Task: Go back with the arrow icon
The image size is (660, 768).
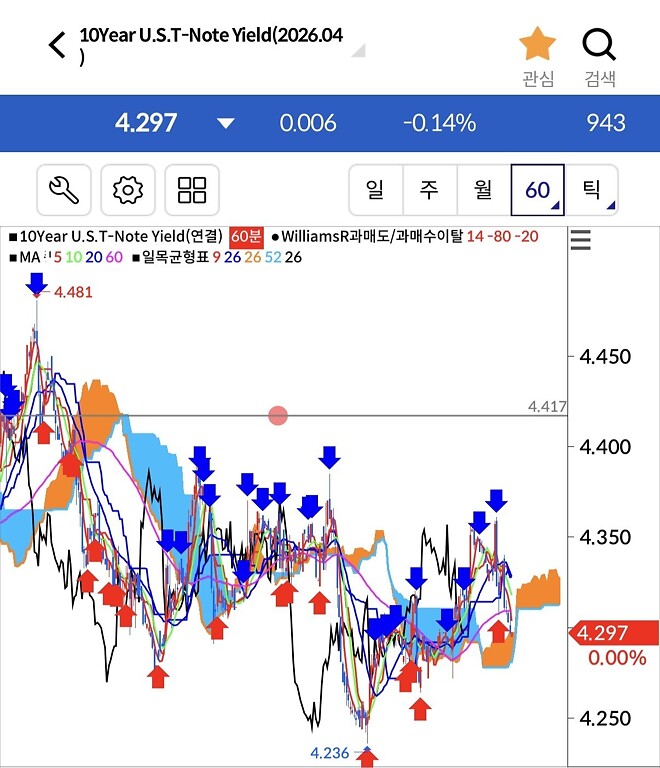Action: pos(57,45)
